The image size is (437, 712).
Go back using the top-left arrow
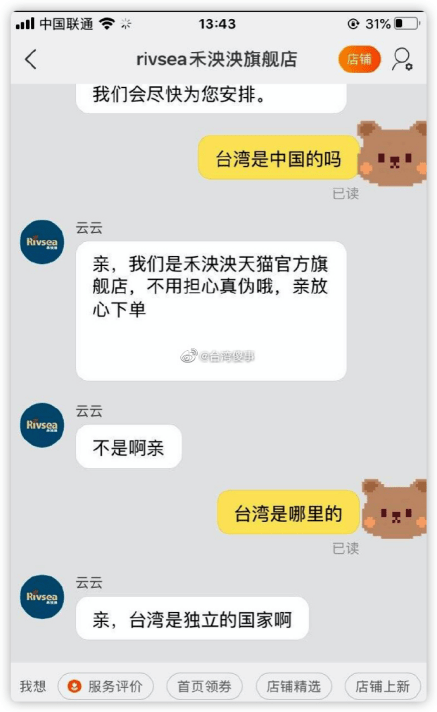(x=30, y=59)
